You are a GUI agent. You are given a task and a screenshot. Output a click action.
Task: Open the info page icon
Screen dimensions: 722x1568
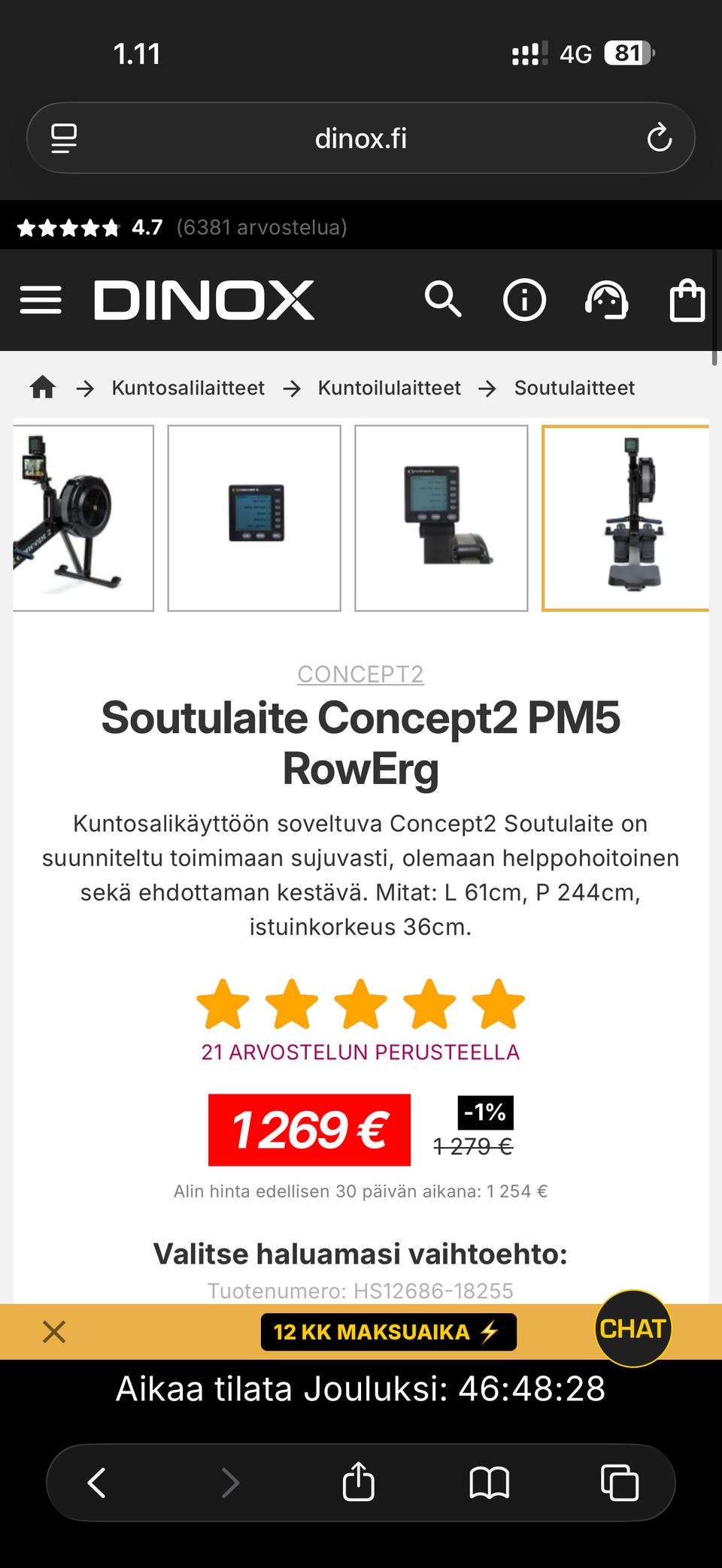[526, 299]
